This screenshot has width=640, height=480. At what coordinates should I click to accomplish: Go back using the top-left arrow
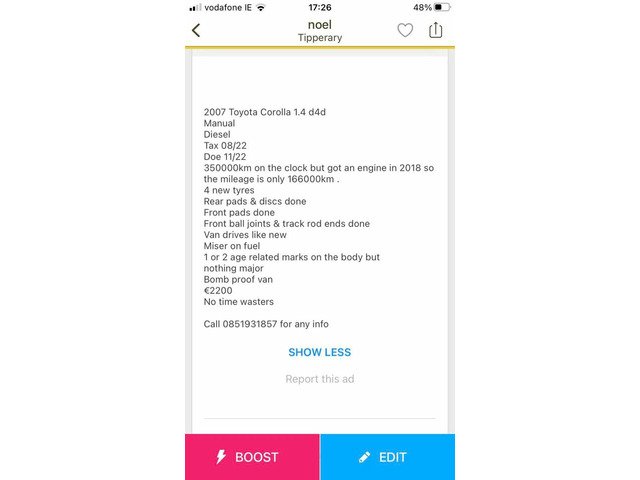[196, 30]
